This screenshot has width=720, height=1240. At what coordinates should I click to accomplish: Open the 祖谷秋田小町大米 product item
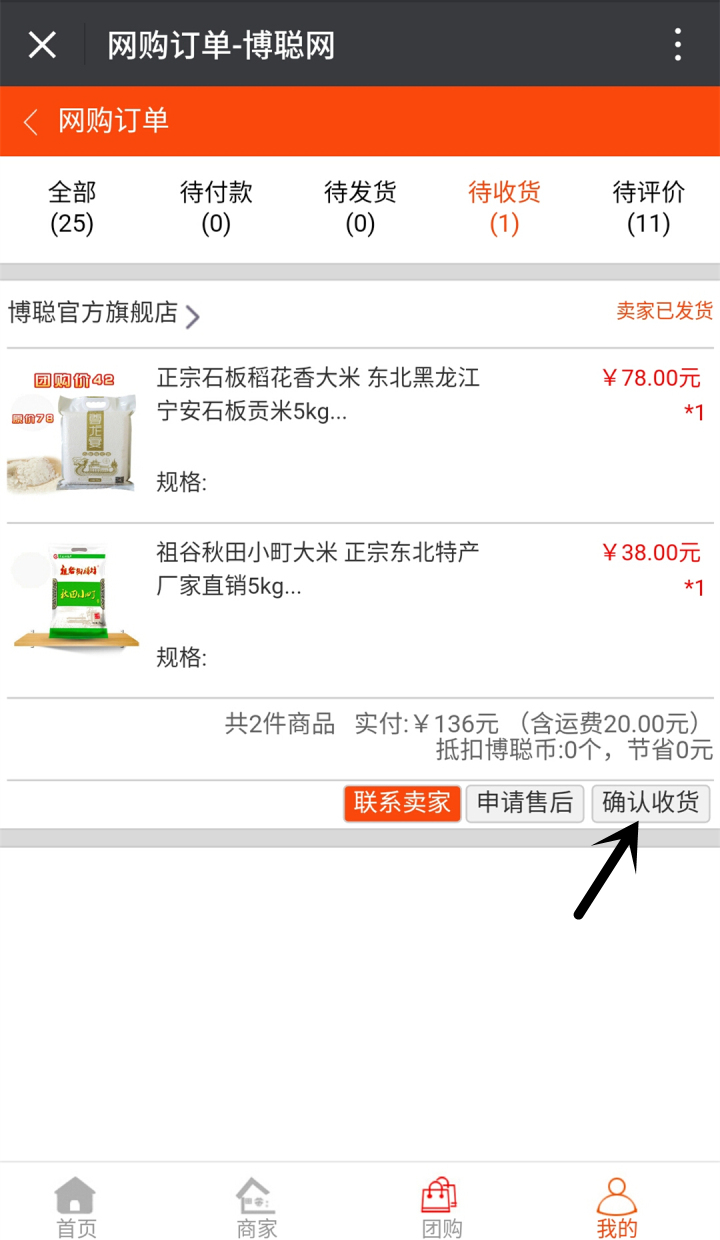[360, 610]
